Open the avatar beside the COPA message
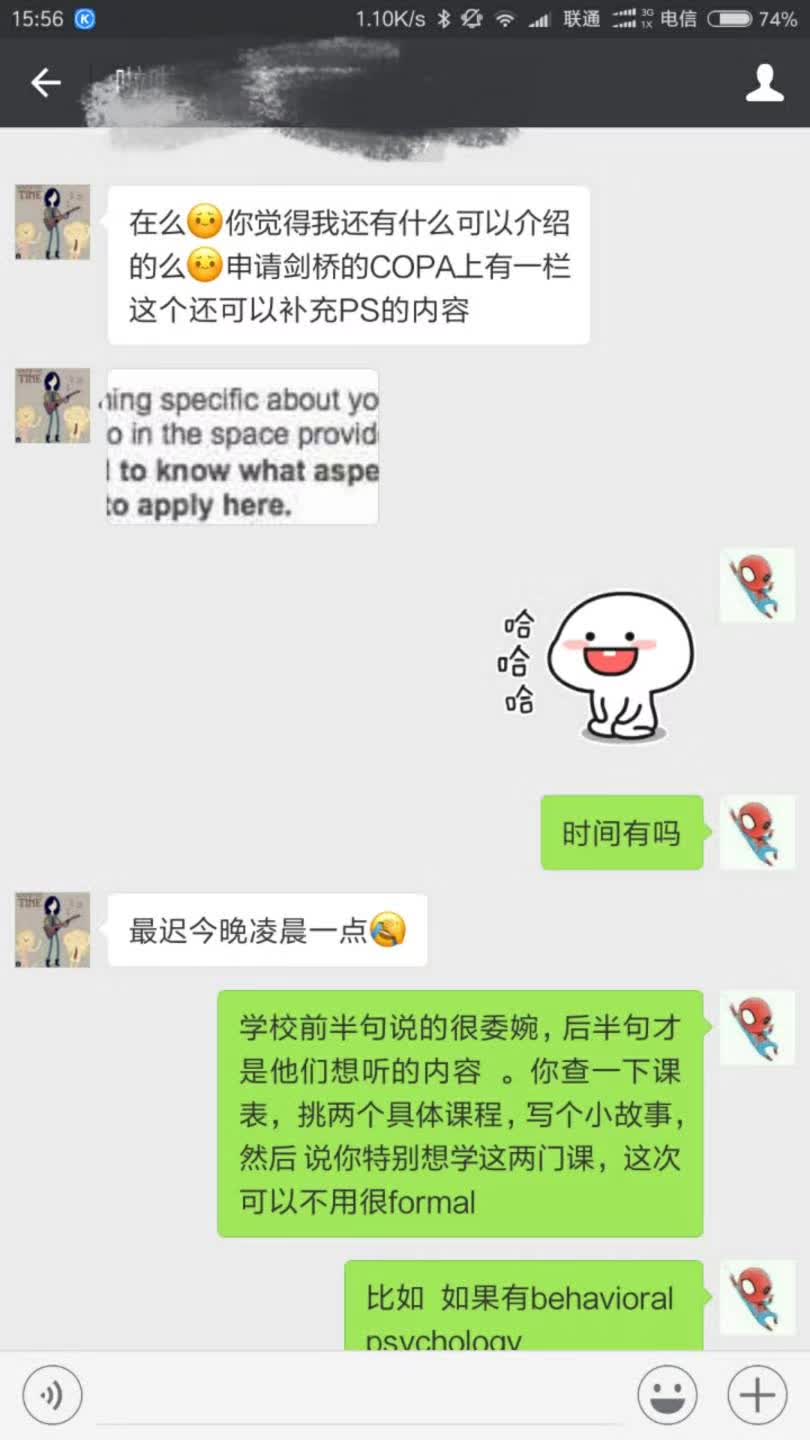This screenshot has width=810, height=1440. pyautogui.click(x=52, y=222)
